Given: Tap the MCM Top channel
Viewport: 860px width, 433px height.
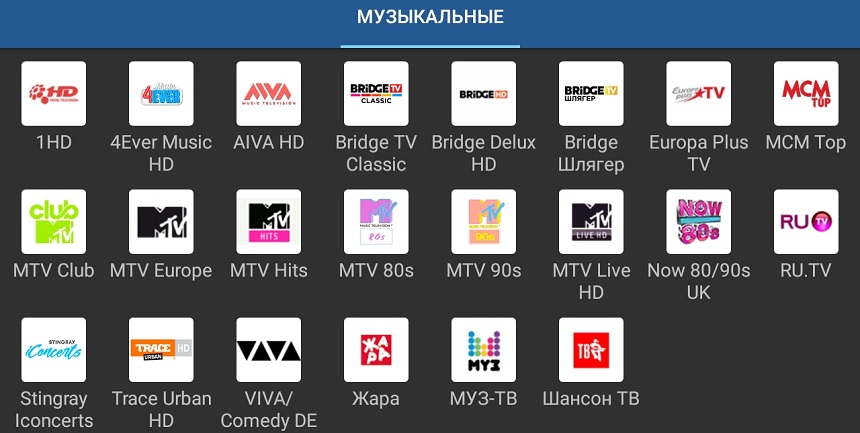Looking at the screenshot, I should pyautogui.click(x=806, y=94).
